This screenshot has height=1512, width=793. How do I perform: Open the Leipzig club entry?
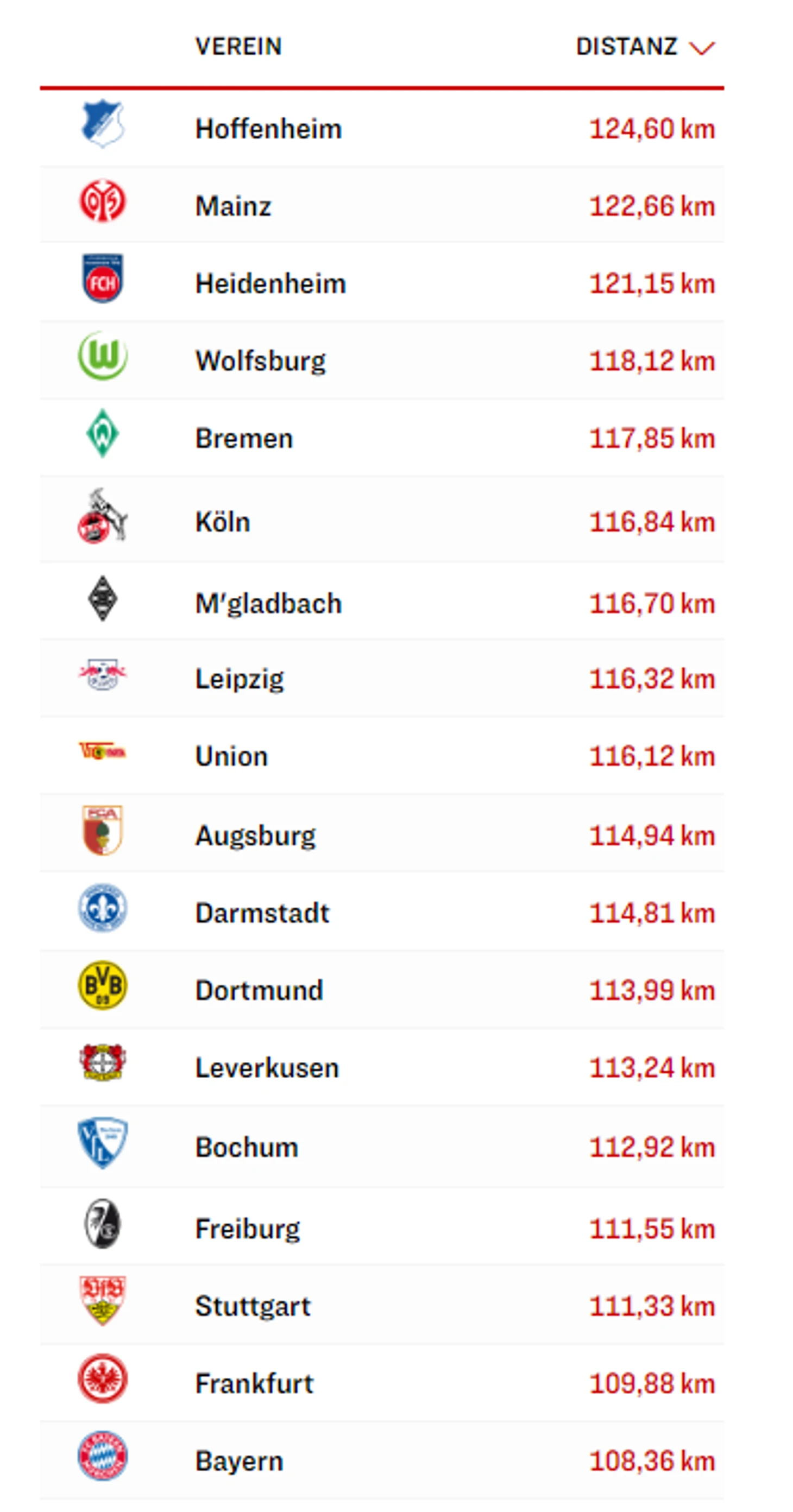[239, 679]
